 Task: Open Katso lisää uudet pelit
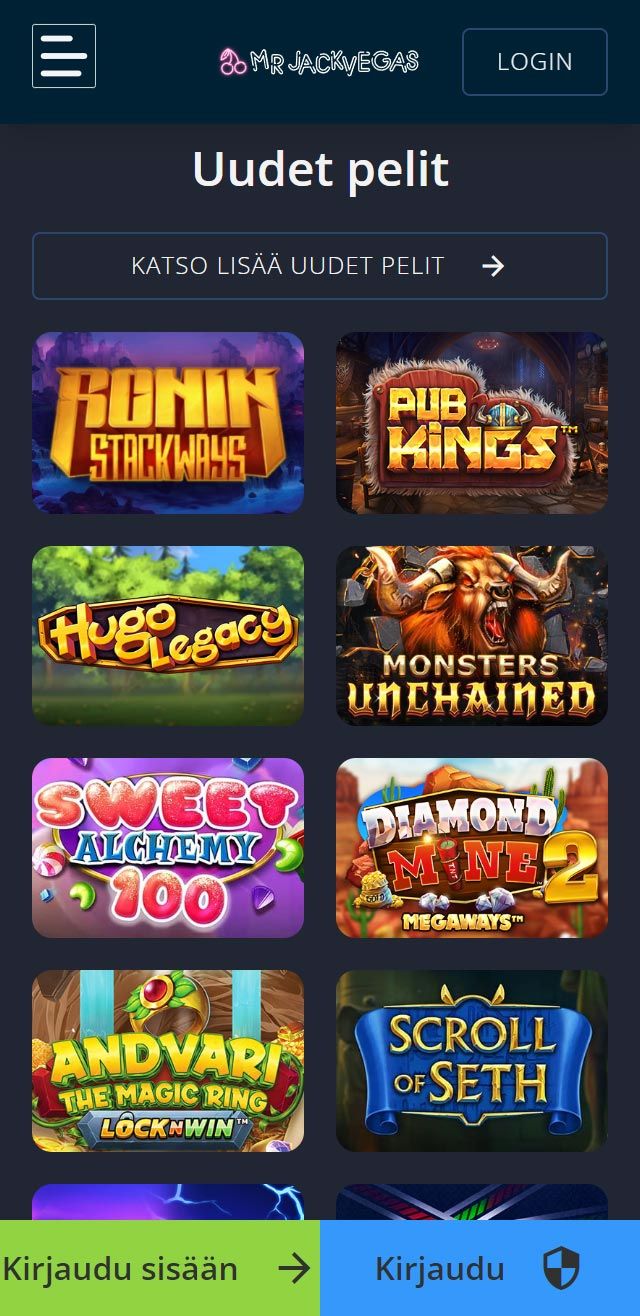320,266
